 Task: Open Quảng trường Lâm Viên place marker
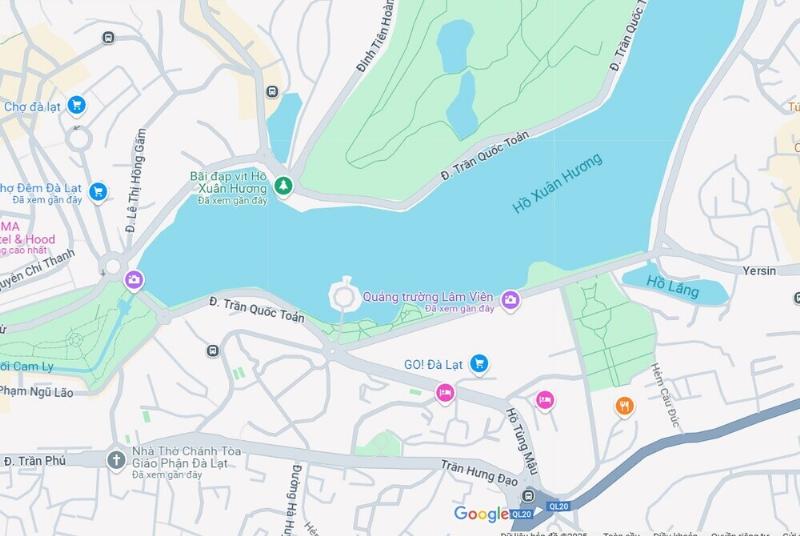coord(510,299)
